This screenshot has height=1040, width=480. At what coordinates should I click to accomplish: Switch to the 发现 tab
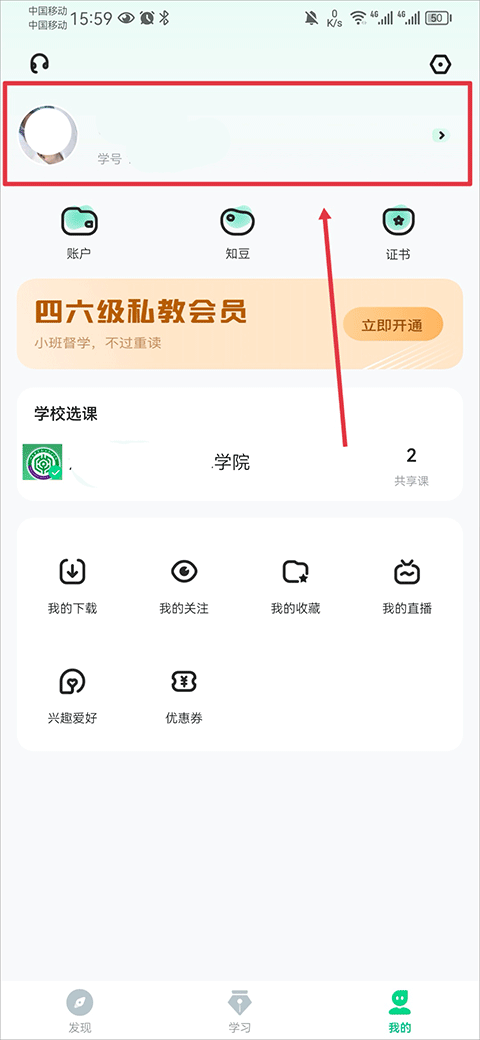coord(80,1011)
